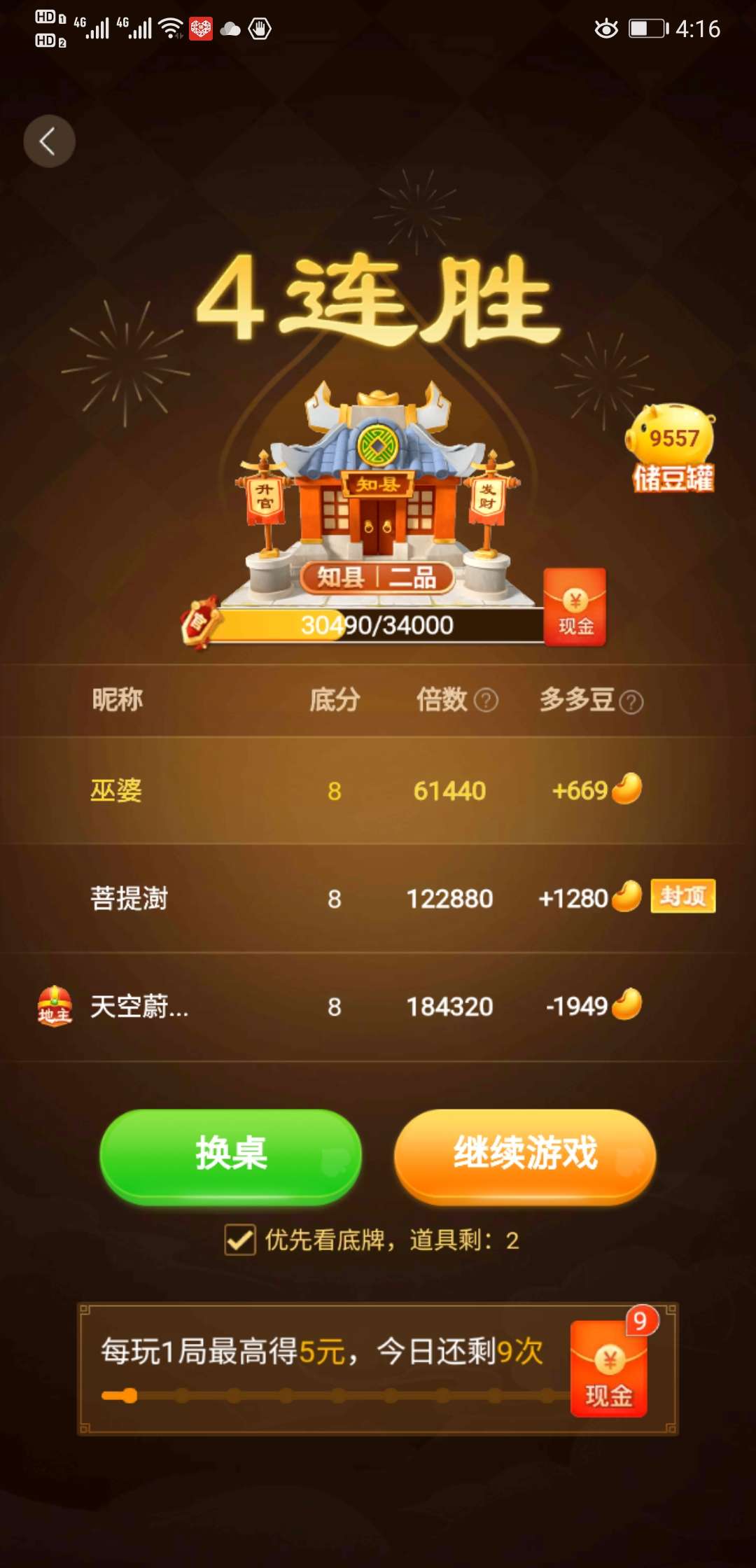Uncheck 优先看底牌 checkbox
This screenshot has width=756, height=1568.
click(240, 1240)
